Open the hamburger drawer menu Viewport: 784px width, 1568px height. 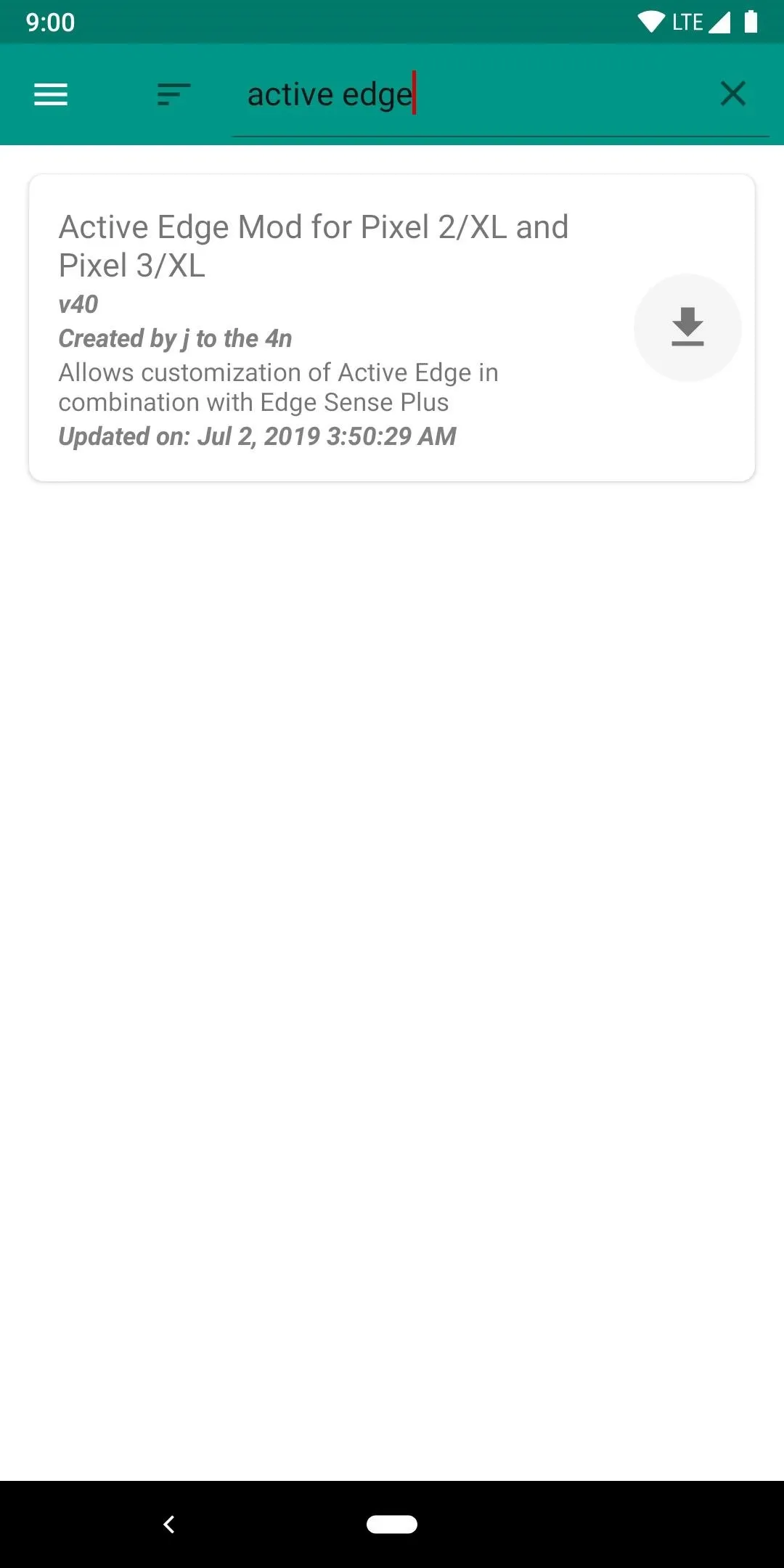click(x=51, y=94)
